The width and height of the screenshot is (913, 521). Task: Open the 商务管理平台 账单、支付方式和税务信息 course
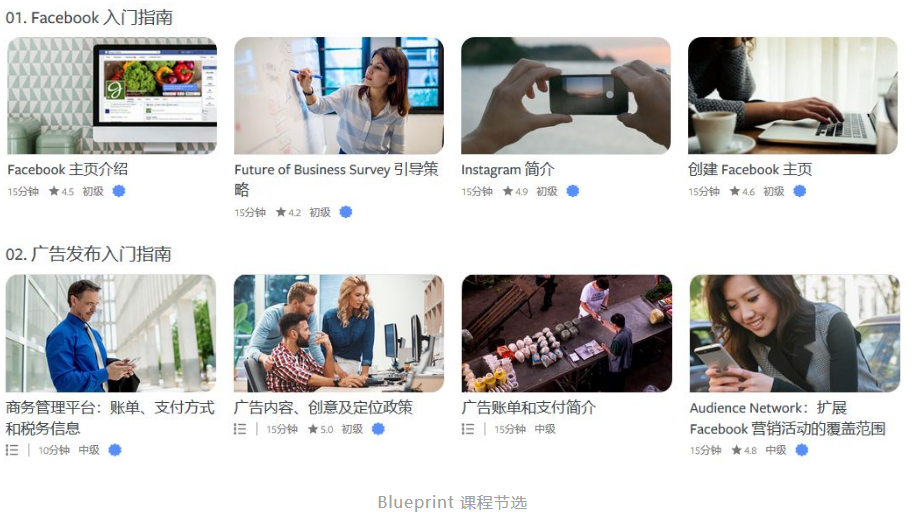(111, 333)
